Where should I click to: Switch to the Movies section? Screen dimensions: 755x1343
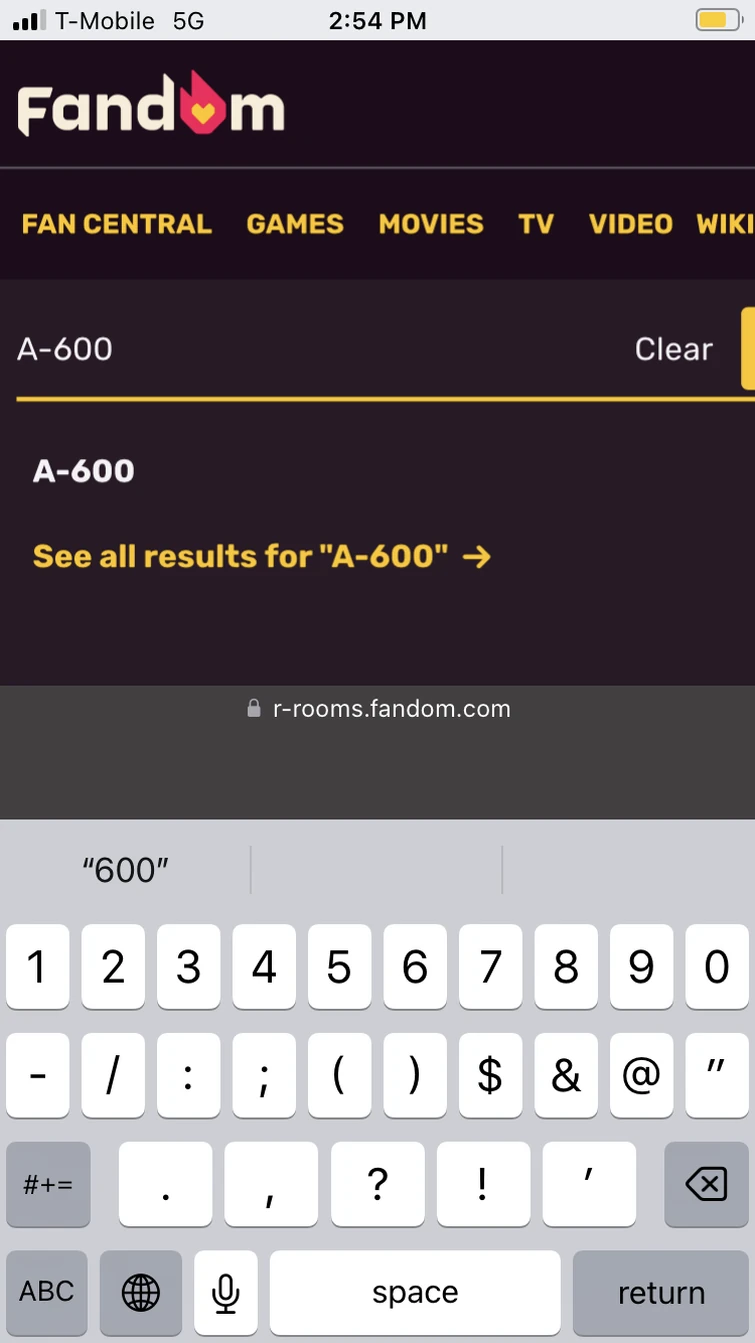coord(431,224)
